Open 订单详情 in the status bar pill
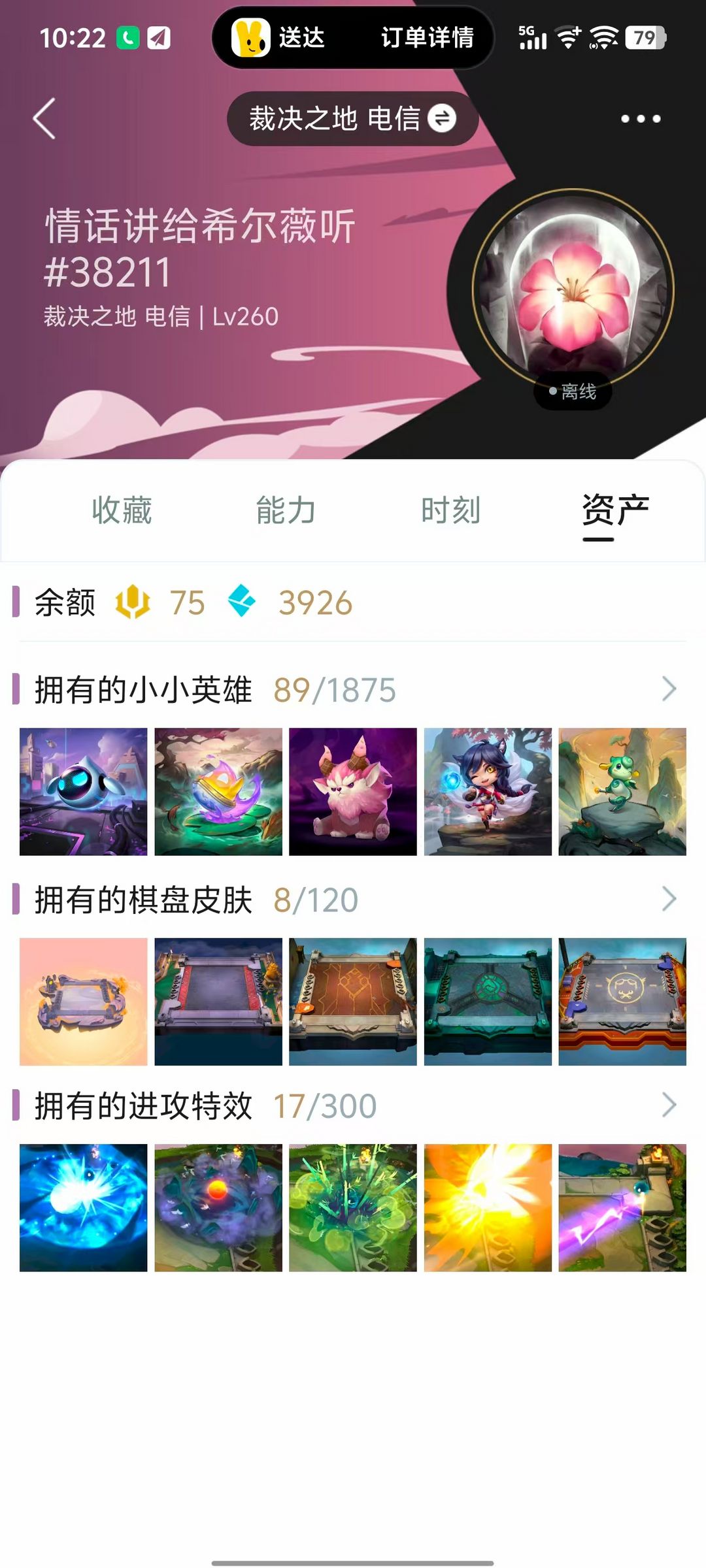706x1568 pixels. [428, 37]
